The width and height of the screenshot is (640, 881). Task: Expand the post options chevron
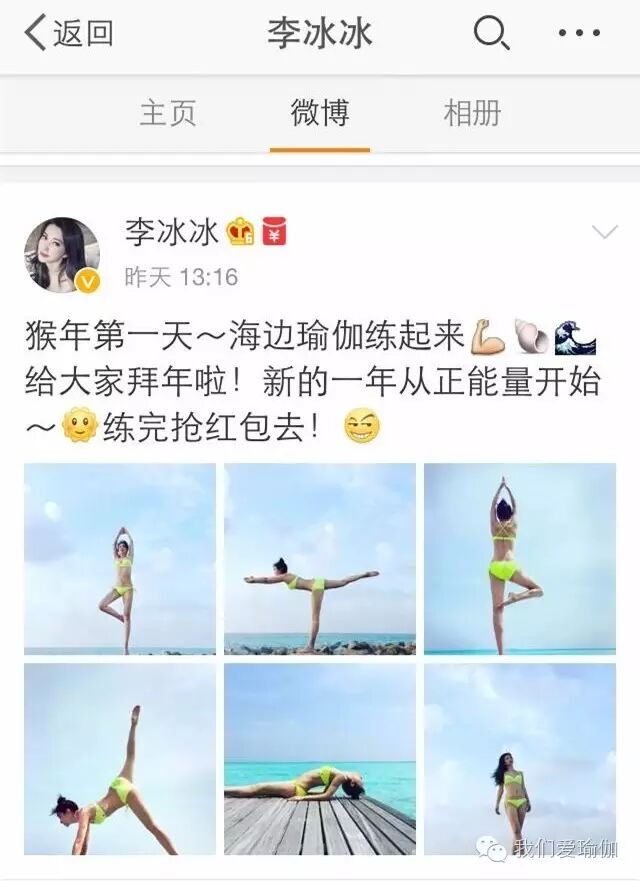(x=605, y=233)
